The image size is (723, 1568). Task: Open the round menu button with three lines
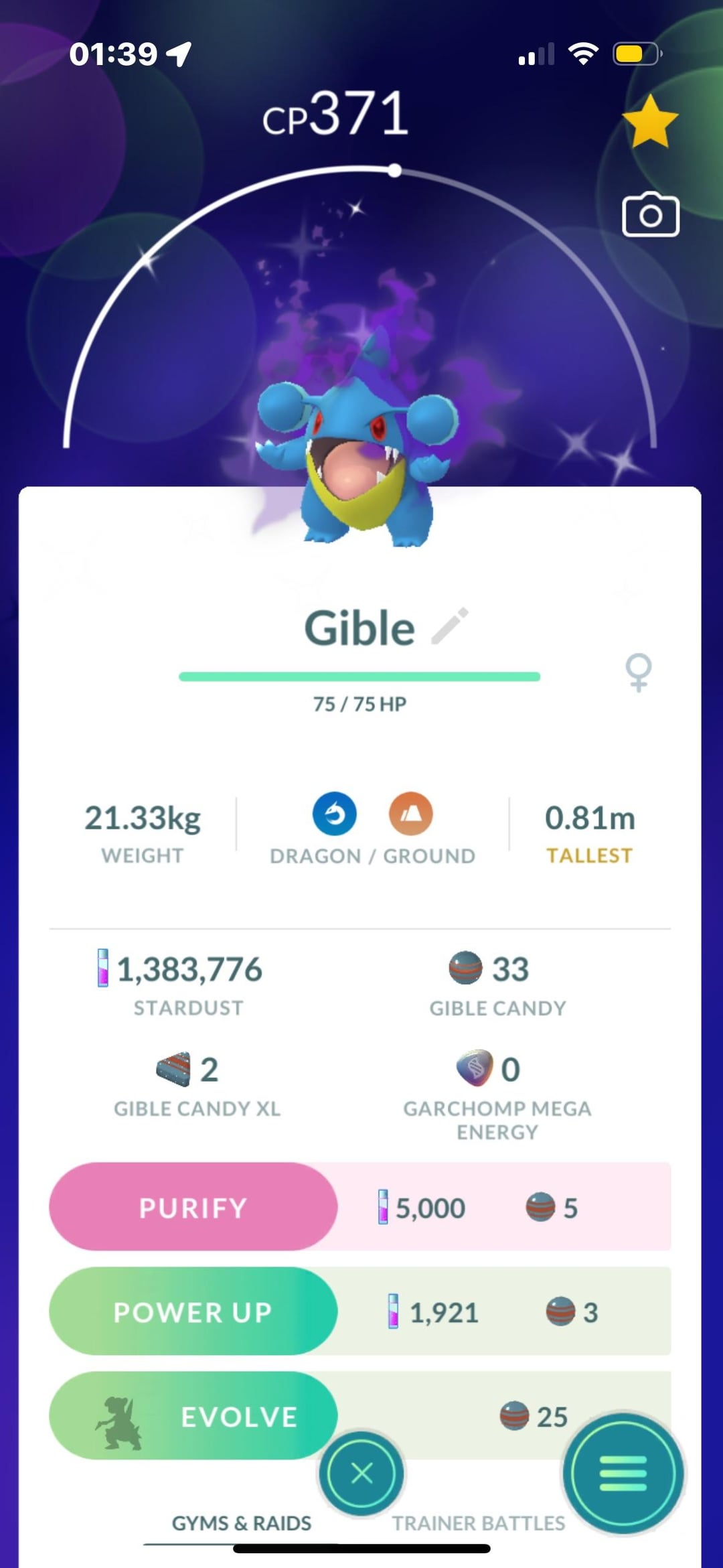[x=623, y=1473]
